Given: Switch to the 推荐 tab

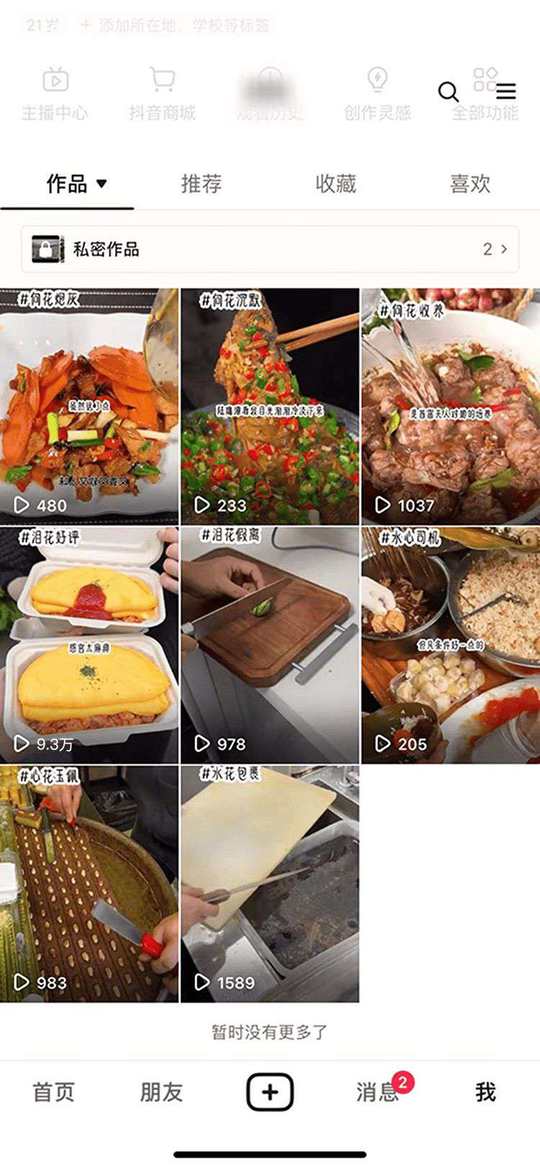Looking at the screenshot, I should 201,183.
